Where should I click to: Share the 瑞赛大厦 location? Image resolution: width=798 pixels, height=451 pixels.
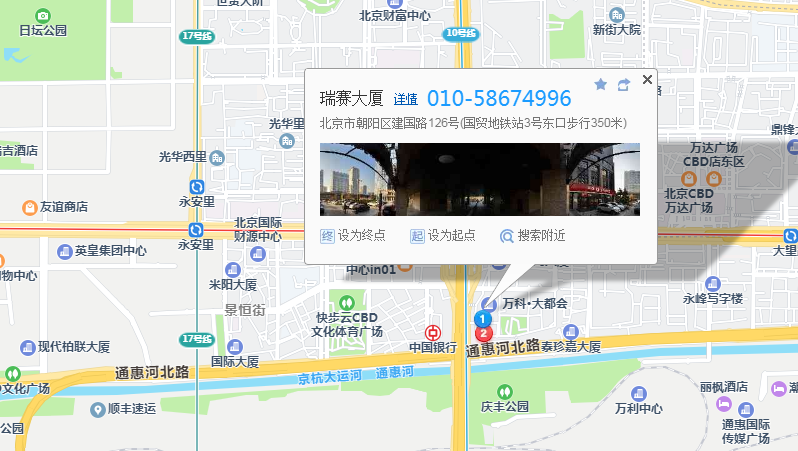pos(623,85)
